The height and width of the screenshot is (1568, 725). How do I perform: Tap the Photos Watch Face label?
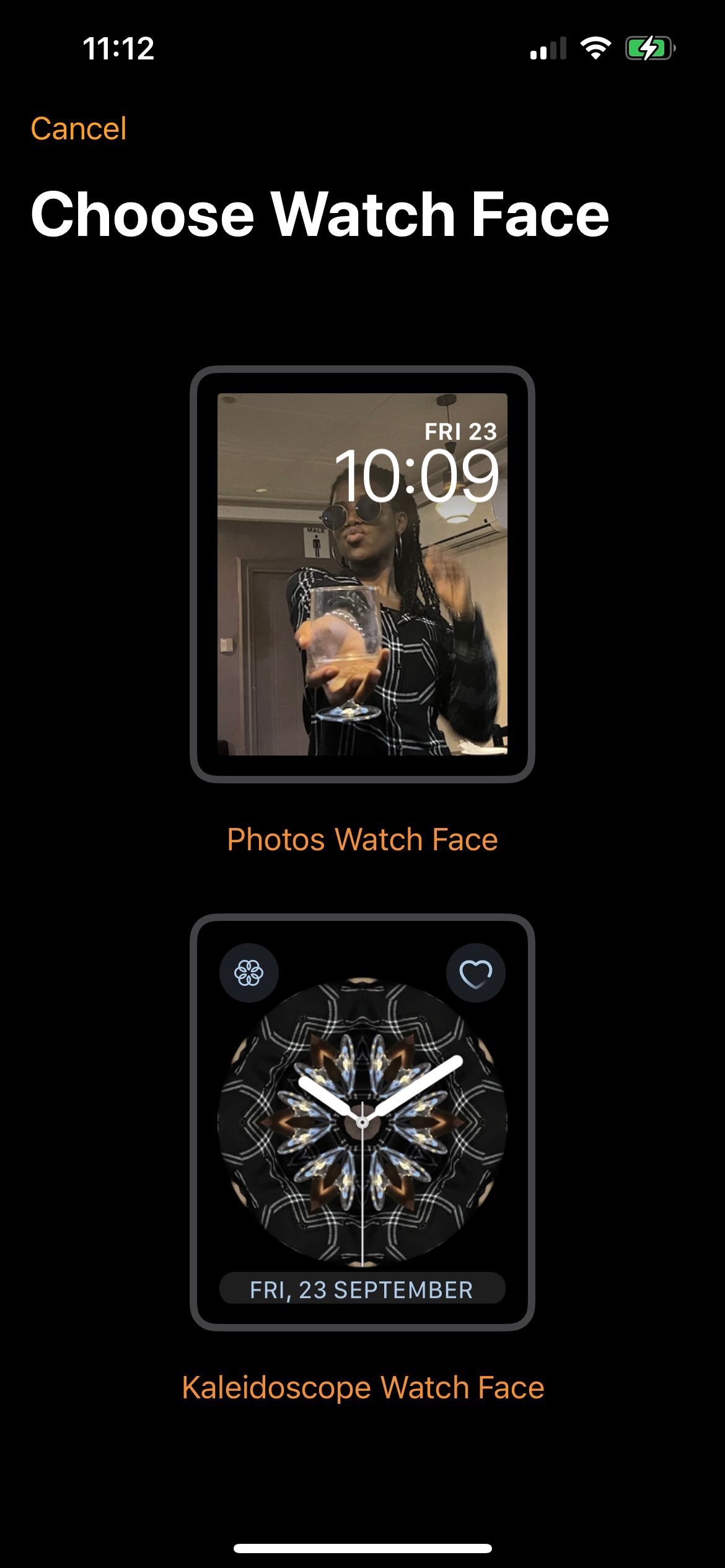click(x=362, y=840)
